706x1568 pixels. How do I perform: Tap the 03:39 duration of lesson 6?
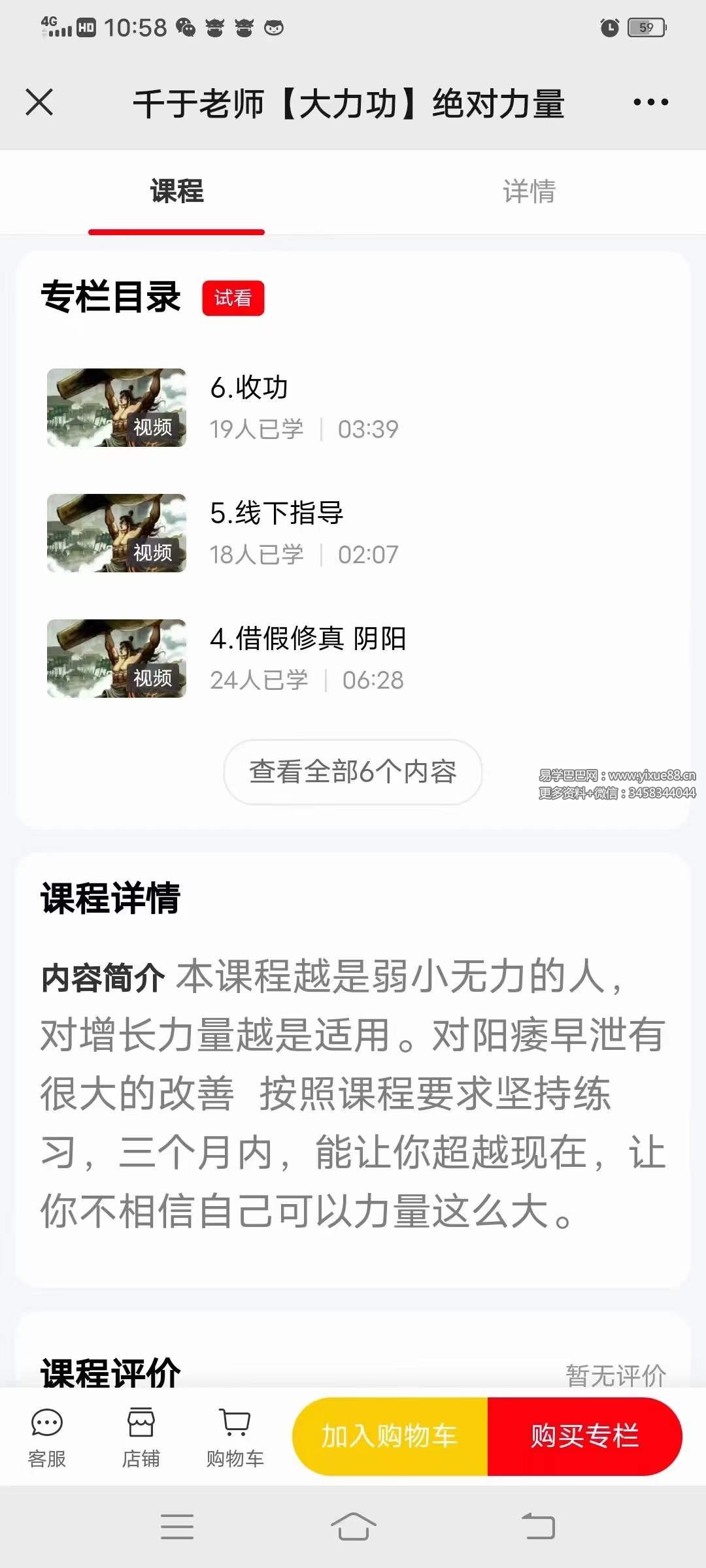coord(369,429)
